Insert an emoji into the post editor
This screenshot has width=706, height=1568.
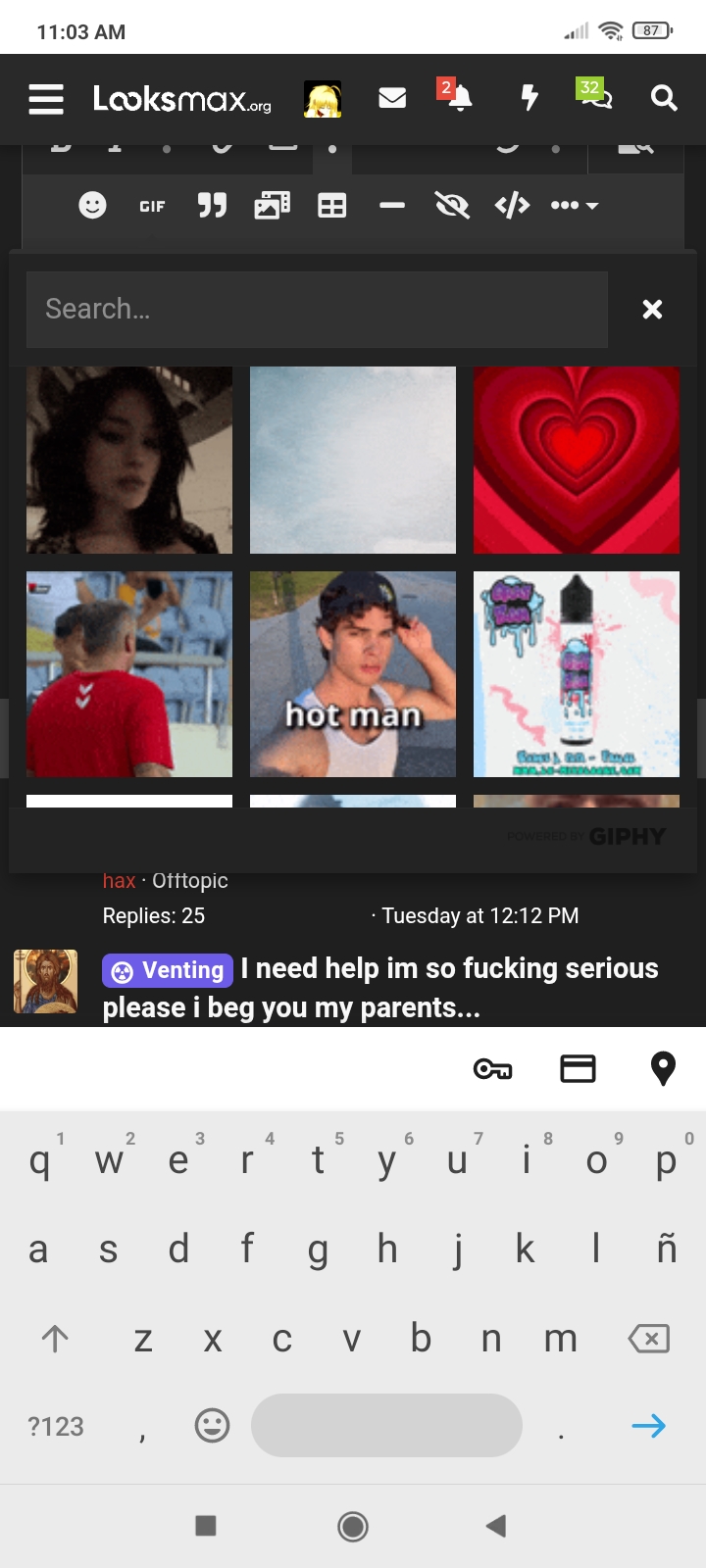92,206
